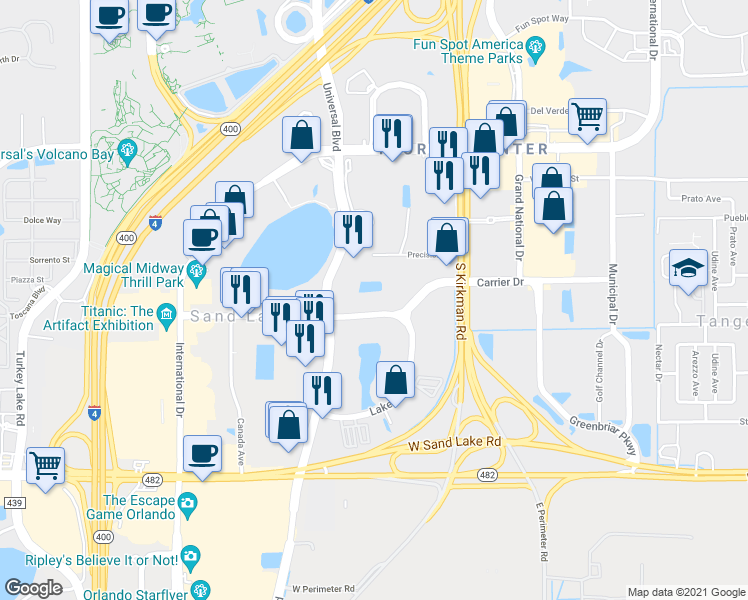Open the Fun Spot America Theme Parks place
Screen dimensions: 748x600
click(536, 45)
